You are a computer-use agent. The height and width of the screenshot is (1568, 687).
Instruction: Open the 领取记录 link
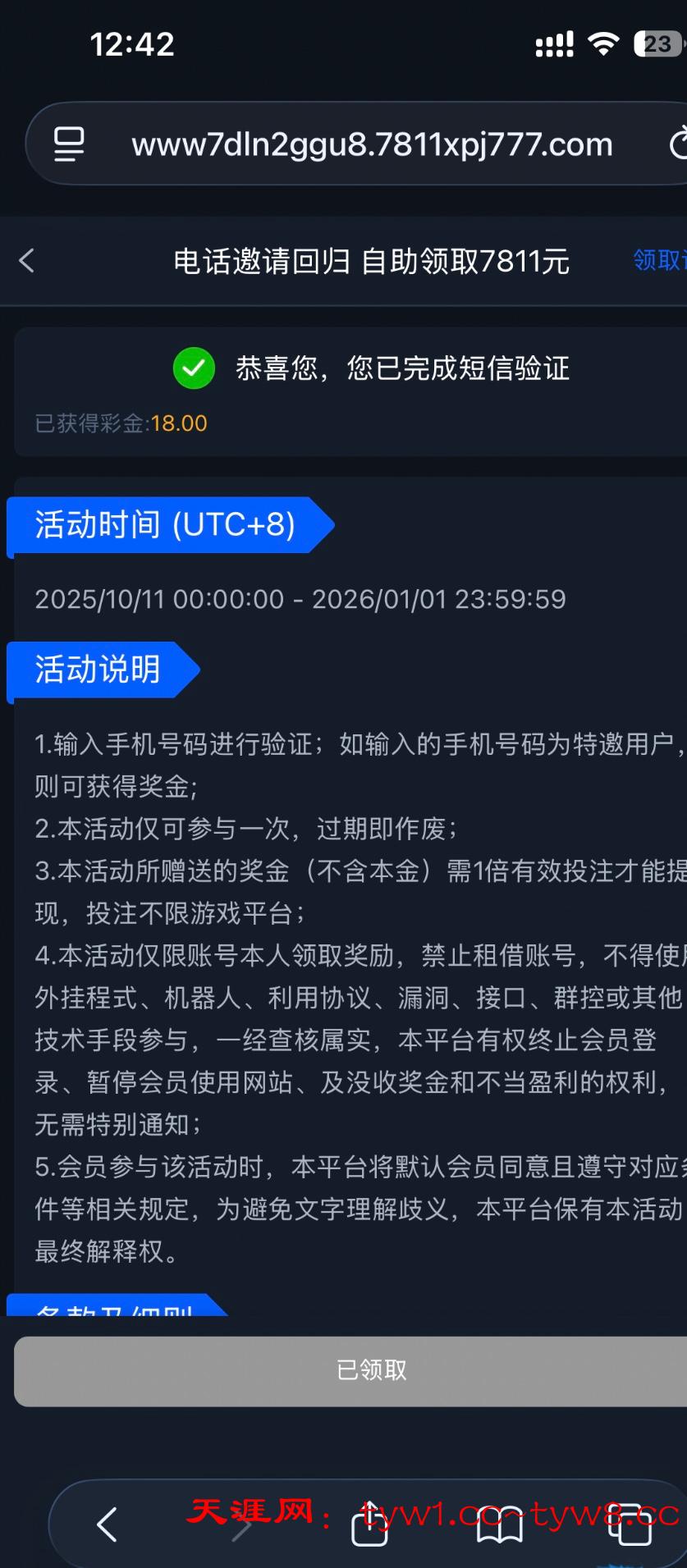659,260
